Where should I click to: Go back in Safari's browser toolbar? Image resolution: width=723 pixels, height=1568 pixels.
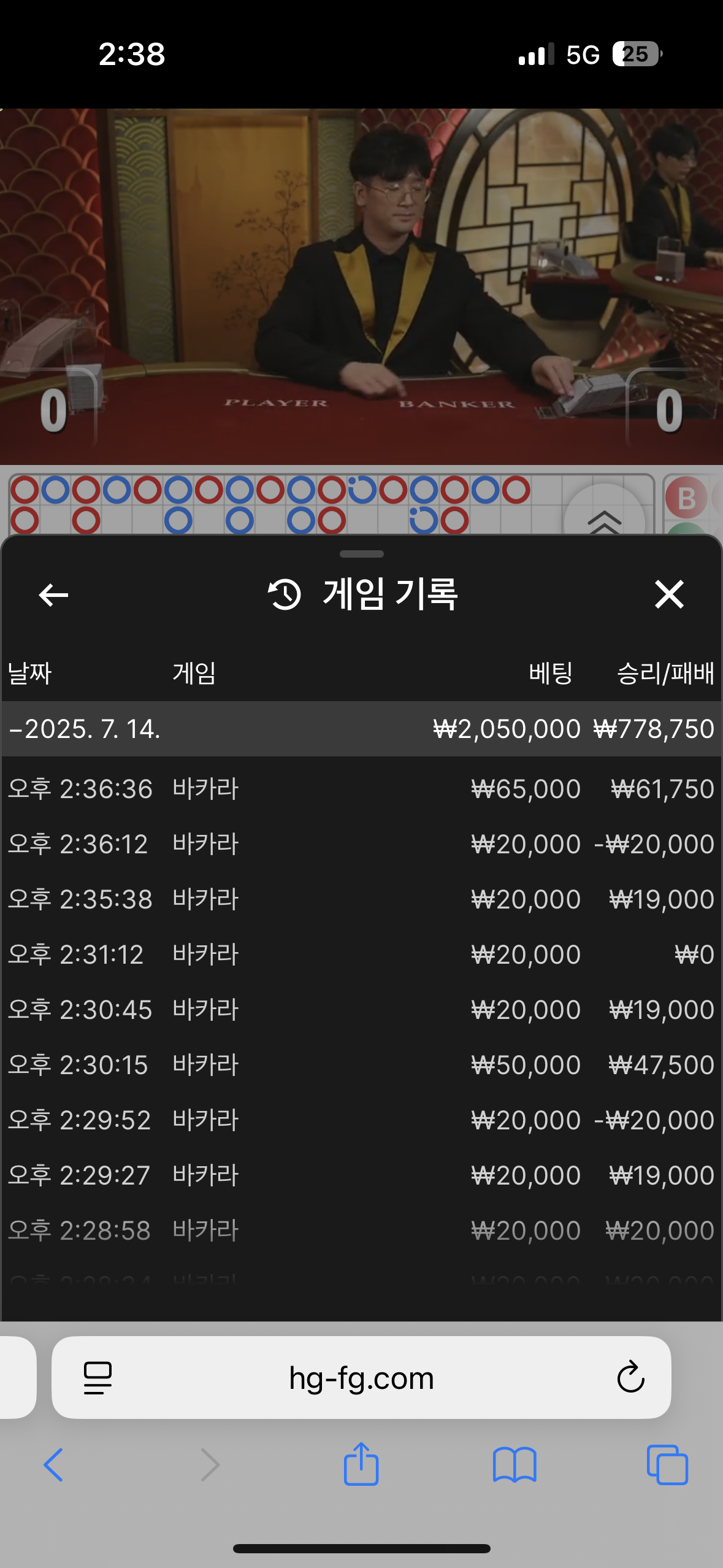[53, 1465]
